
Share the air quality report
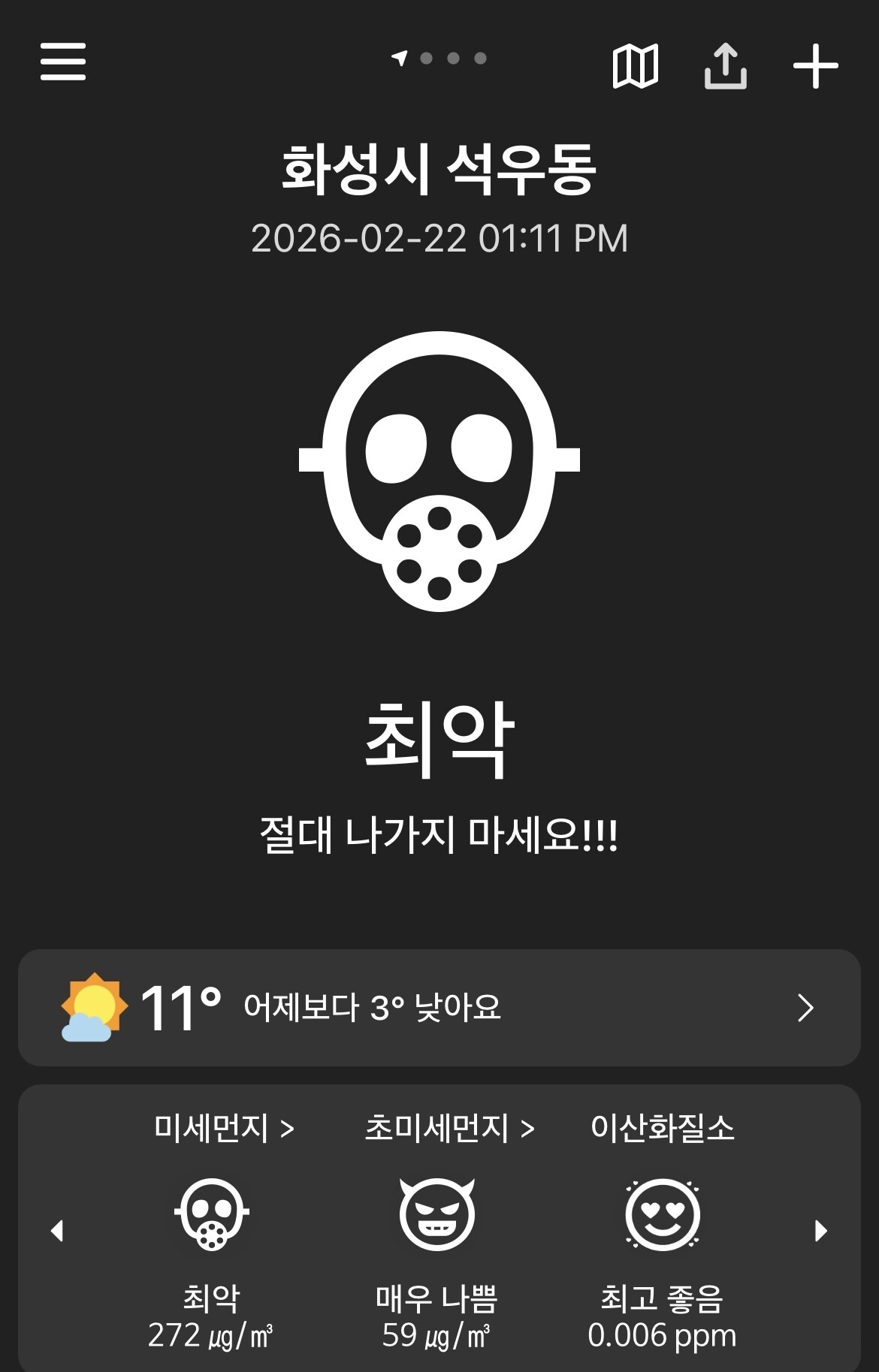pos(726,66)
